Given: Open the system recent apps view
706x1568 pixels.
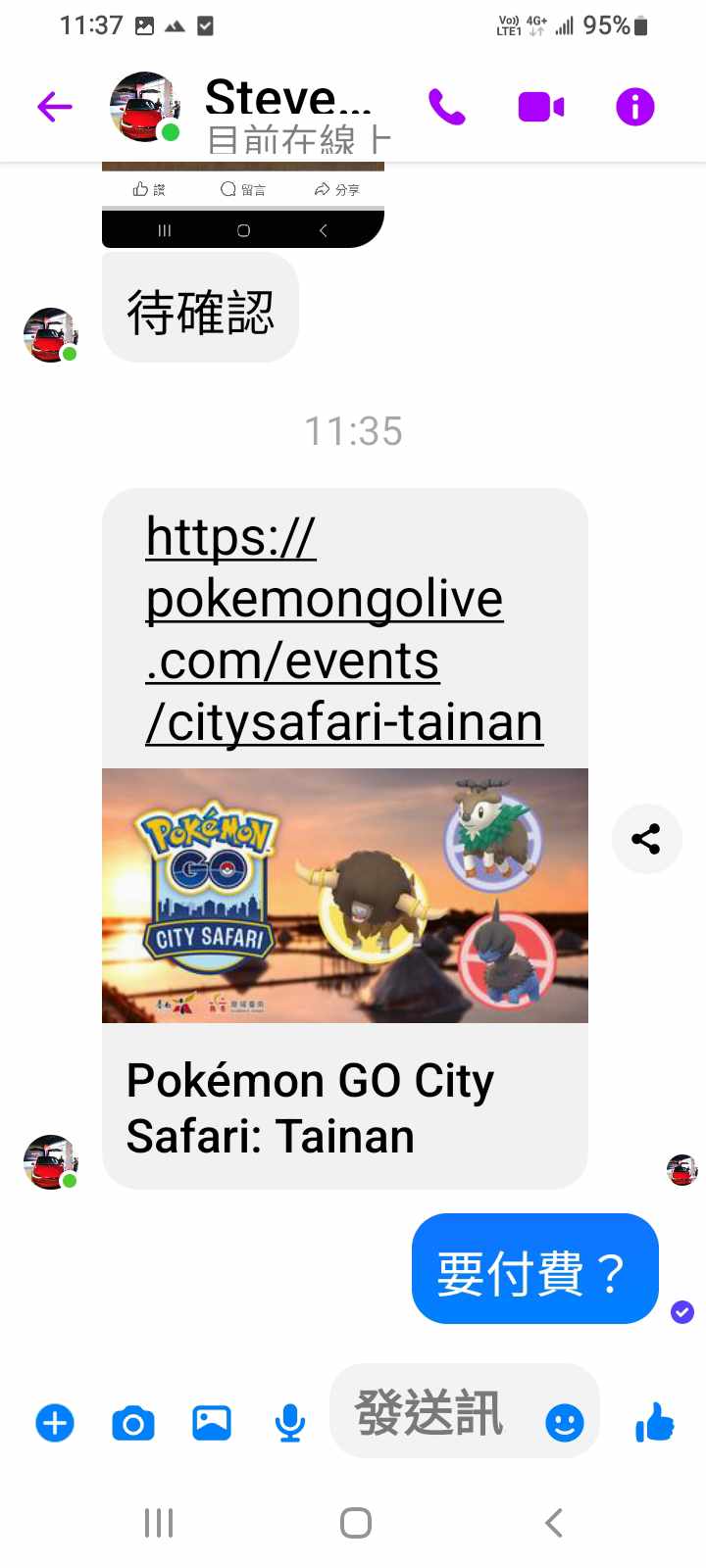Looking at the screenshot, I should click(159, 1523).
